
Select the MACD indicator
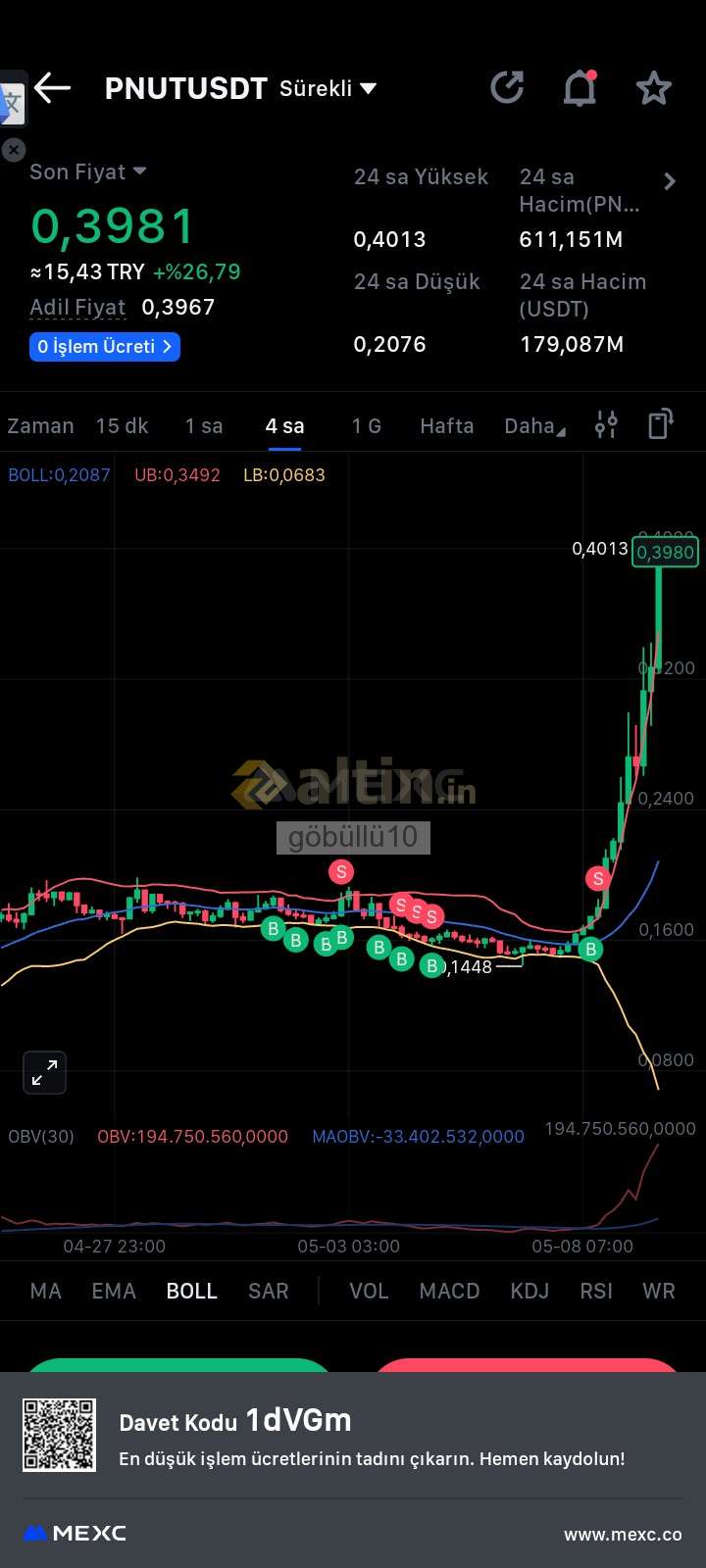coord(449,1291)
